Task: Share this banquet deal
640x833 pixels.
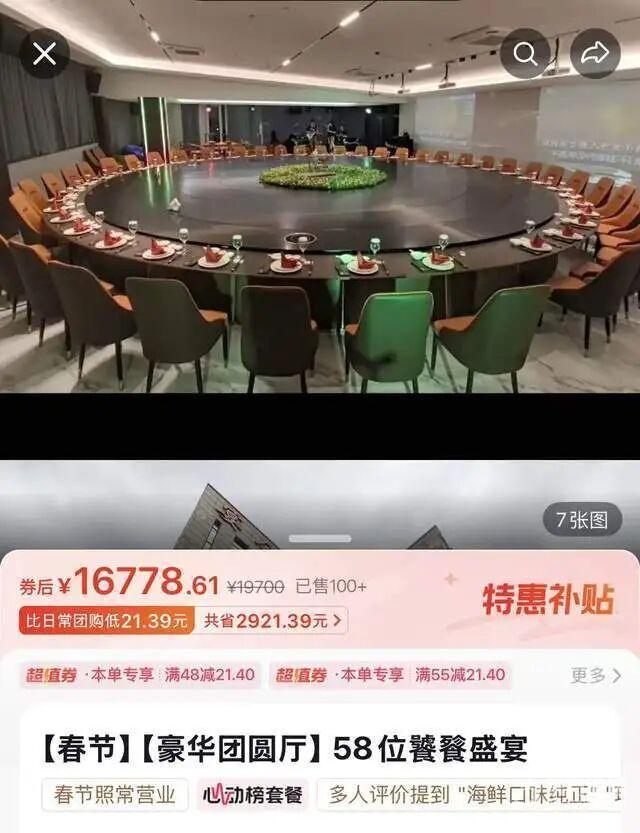Action: [595, 54]
